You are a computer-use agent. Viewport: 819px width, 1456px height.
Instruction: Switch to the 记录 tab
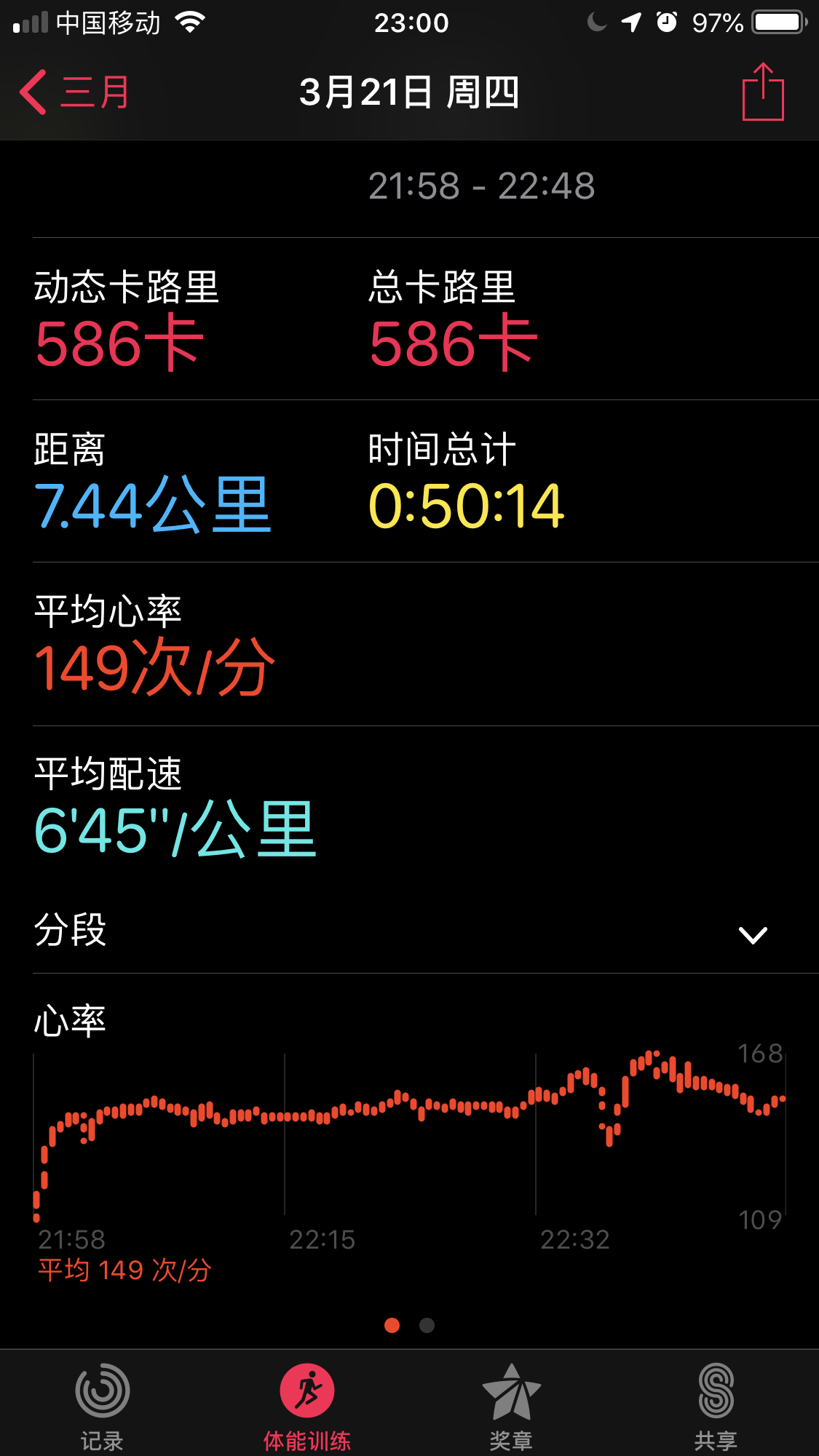coord(102,1406)
